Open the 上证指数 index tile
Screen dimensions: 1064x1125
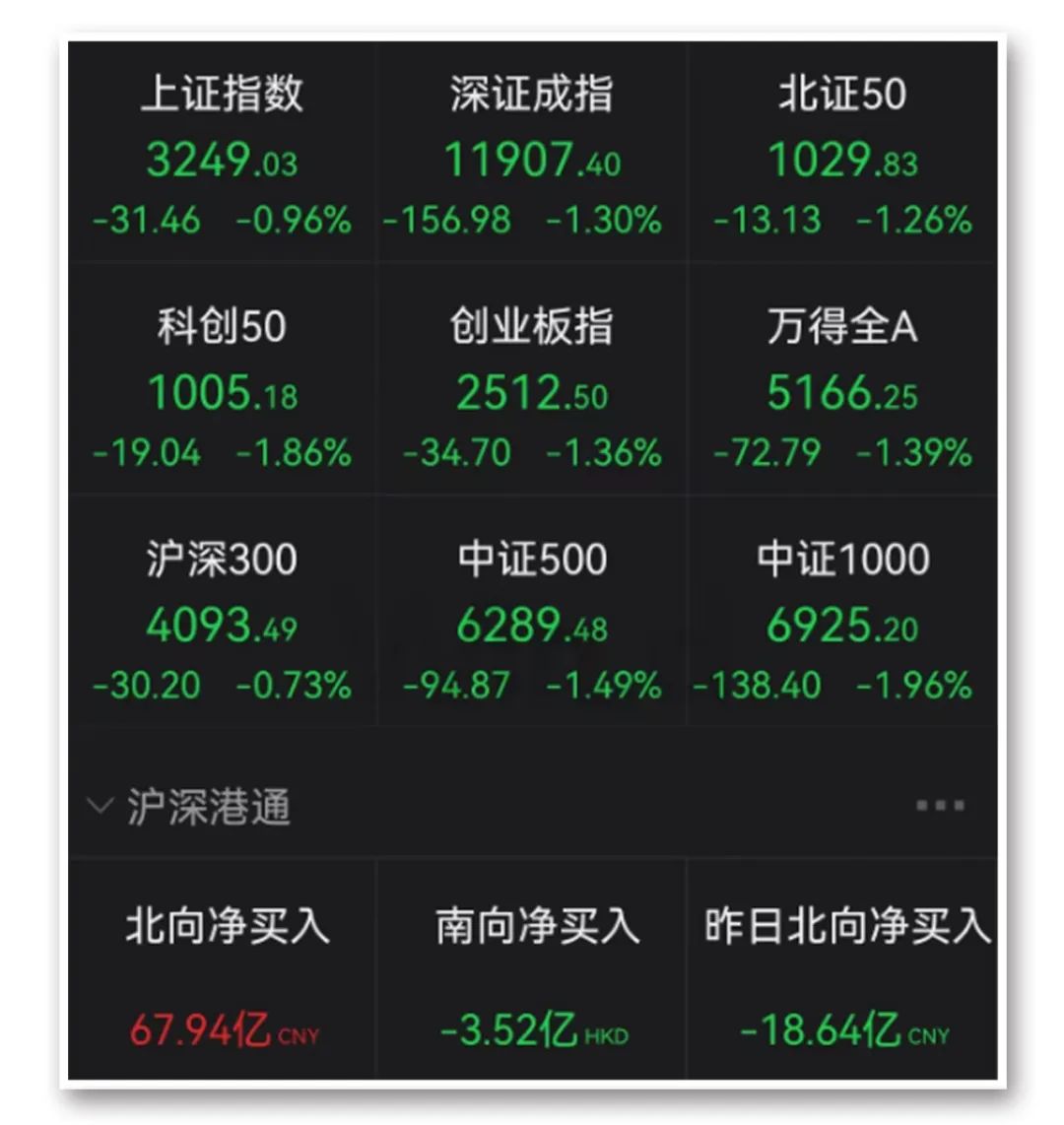click(222, 155)
